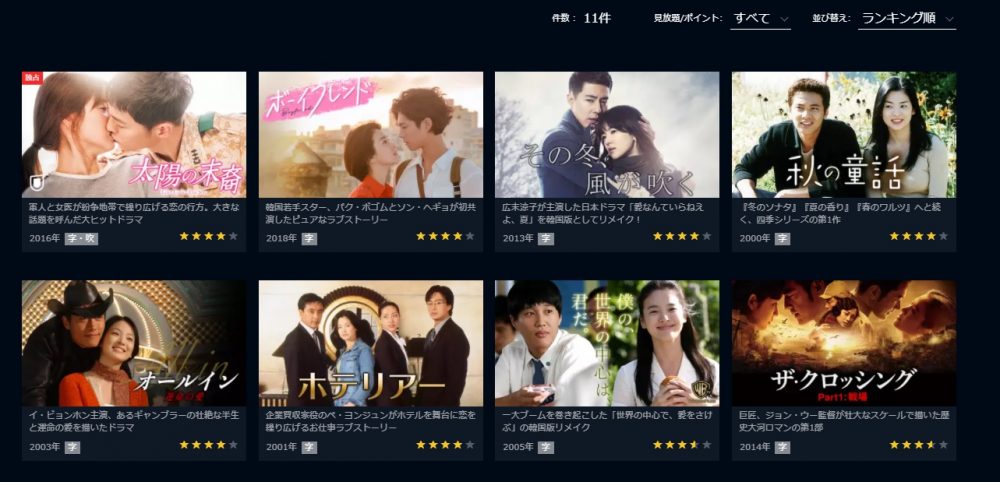Open the drama その冬、風が吹く
Screen dimensions: 1000x482
[607, 135]
